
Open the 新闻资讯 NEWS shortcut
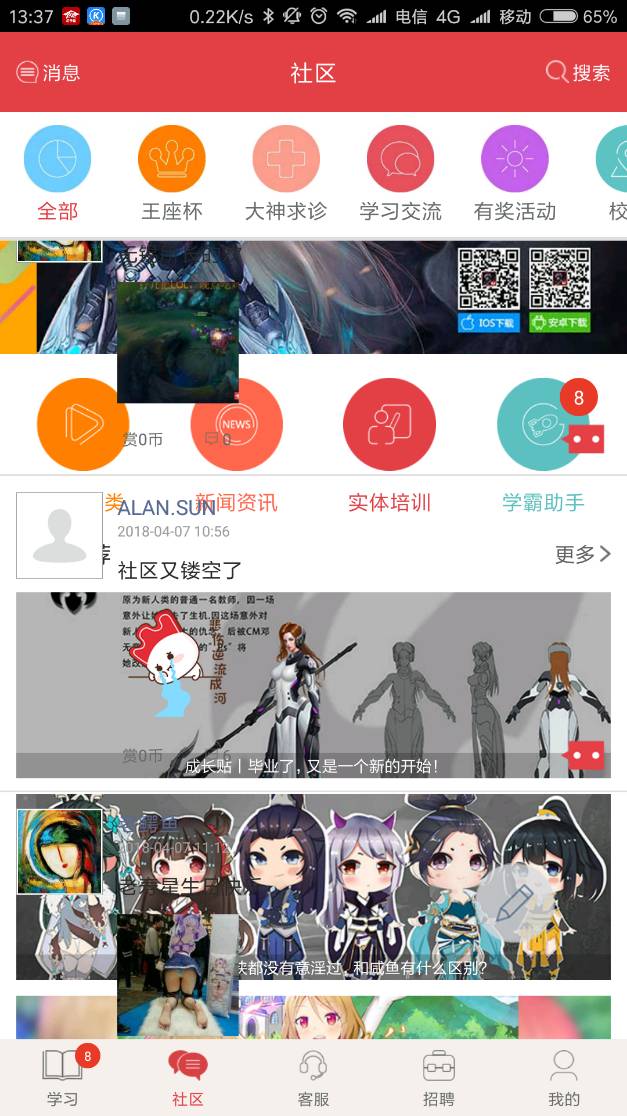[237, 426]
